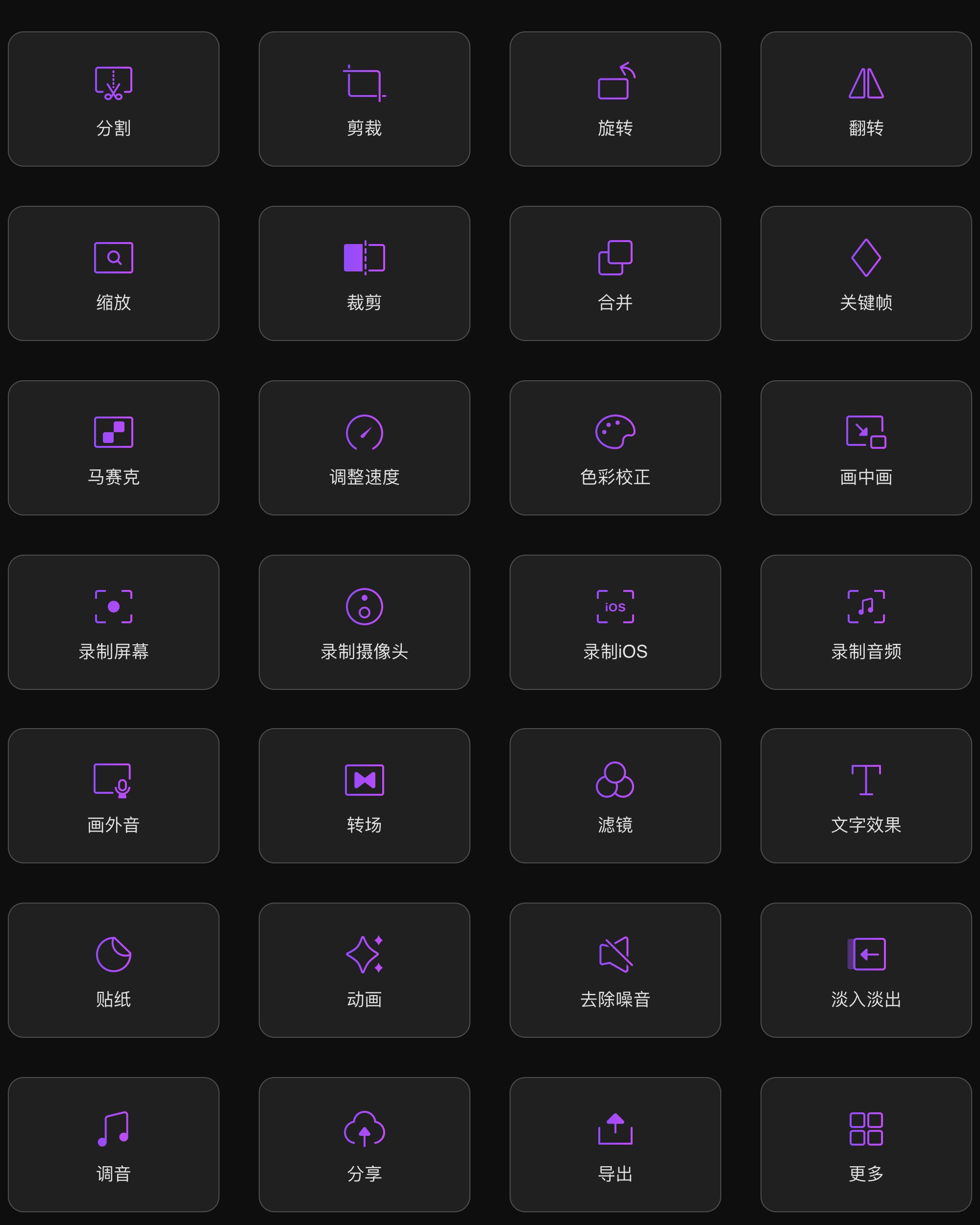Open 录制摄像头 (camera recording)
980x1225 pixels.
[364, 623]
